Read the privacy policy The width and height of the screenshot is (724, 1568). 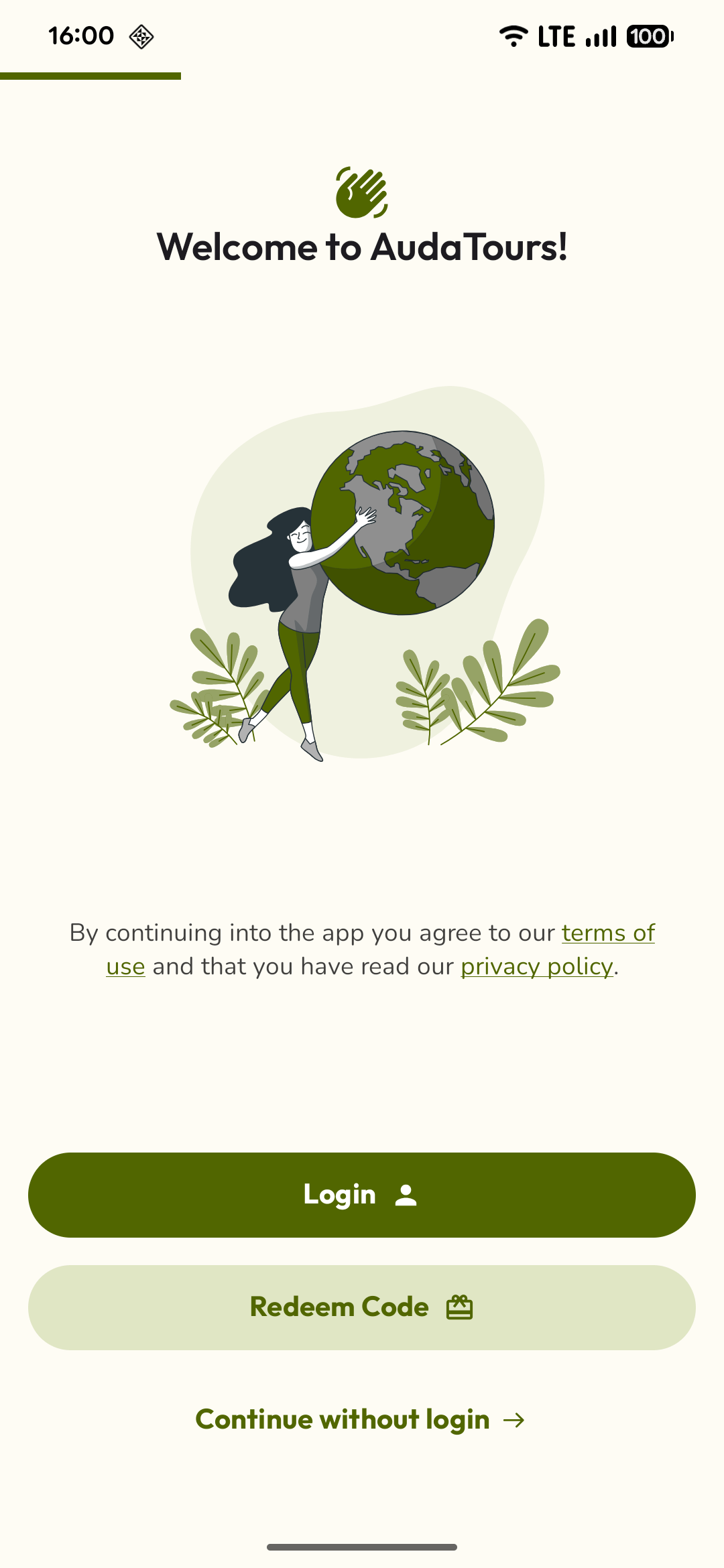(x=536, y=966)
